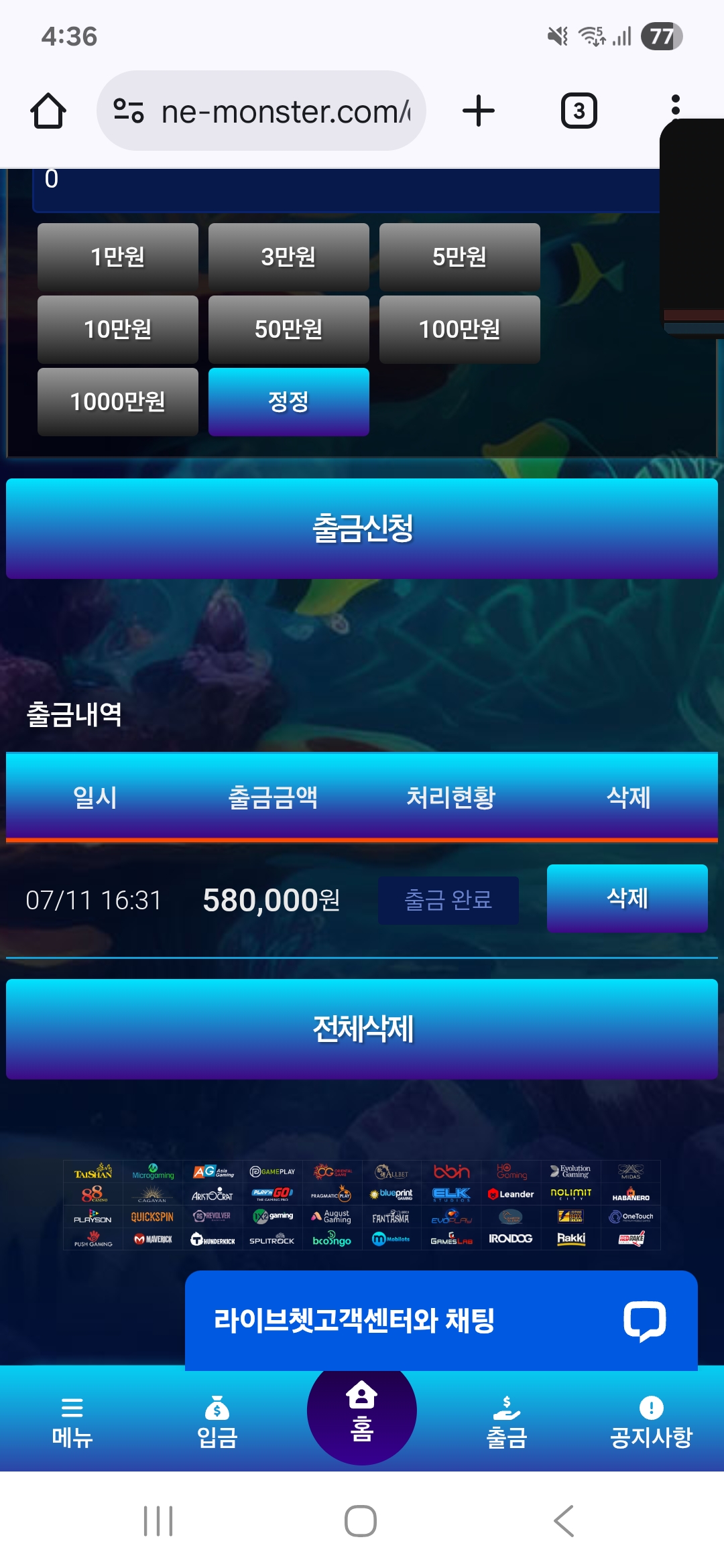
Task: Open the browser overflow menu
Action: tap(676, 105)
